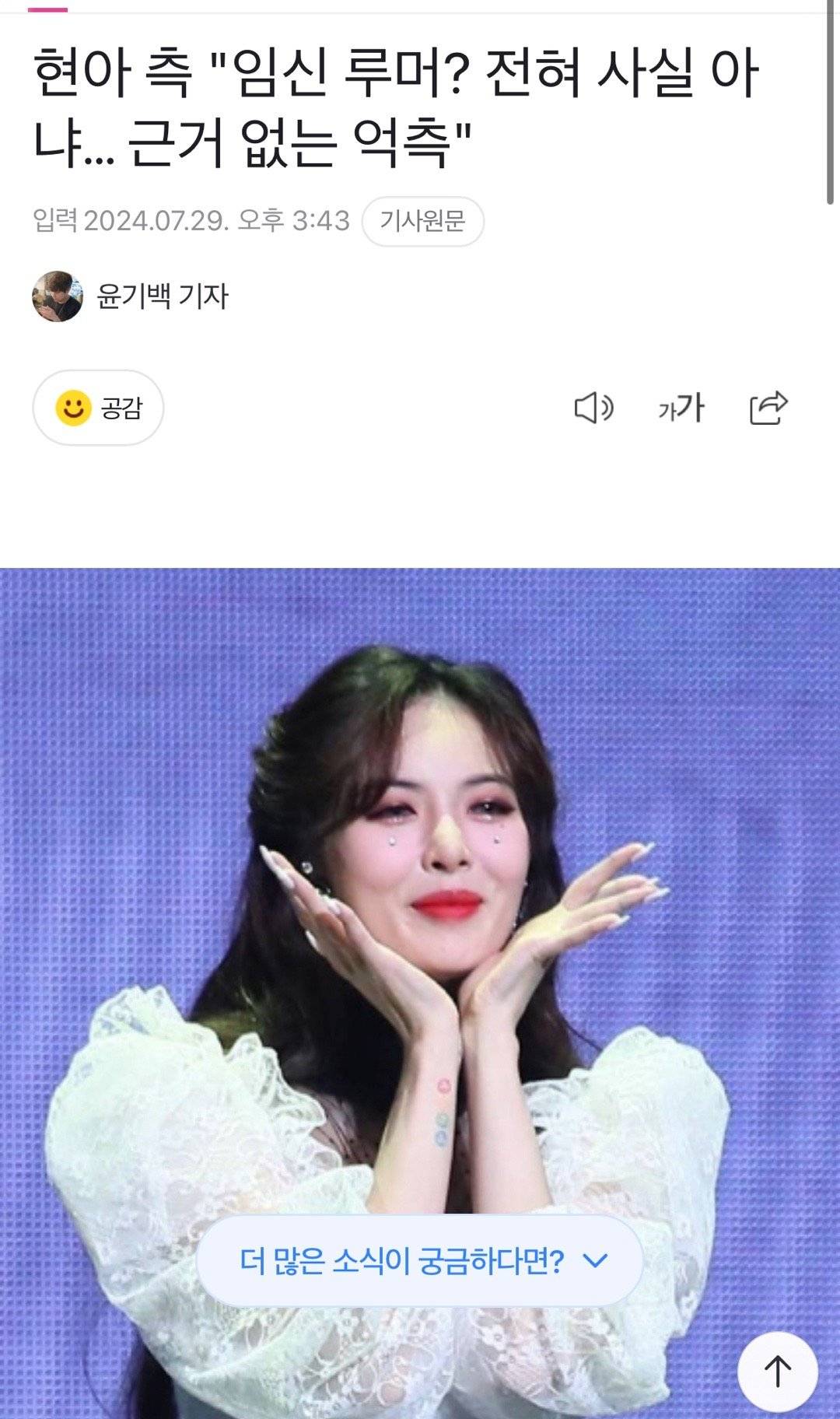Expand the 더 많은 소식이 궁금하다면? banner
This screenshot has width=840, height=1419.
[x=419, y=1260]
